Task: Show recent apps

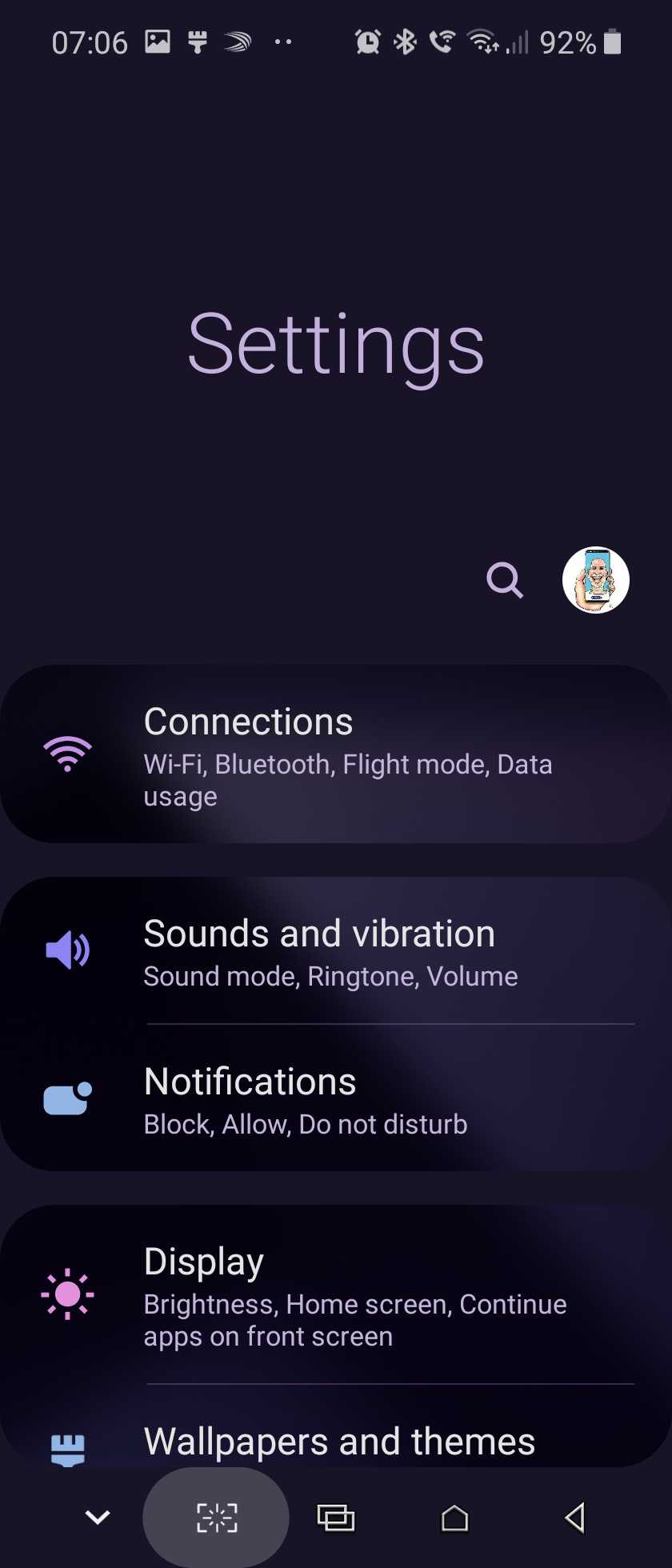Action: [x=336, y=1517]
